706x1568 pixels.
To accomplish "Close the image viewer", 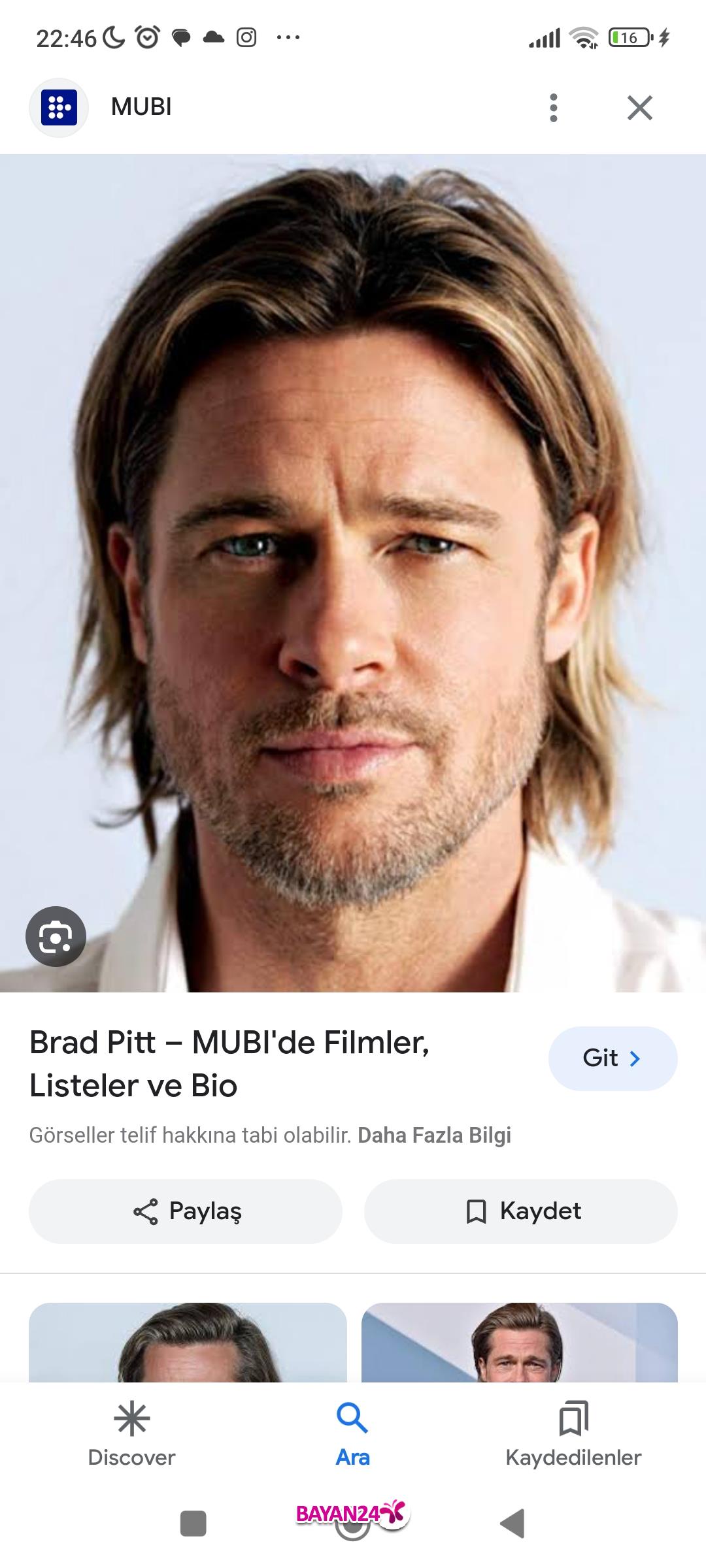I will (x=640, y=108).
